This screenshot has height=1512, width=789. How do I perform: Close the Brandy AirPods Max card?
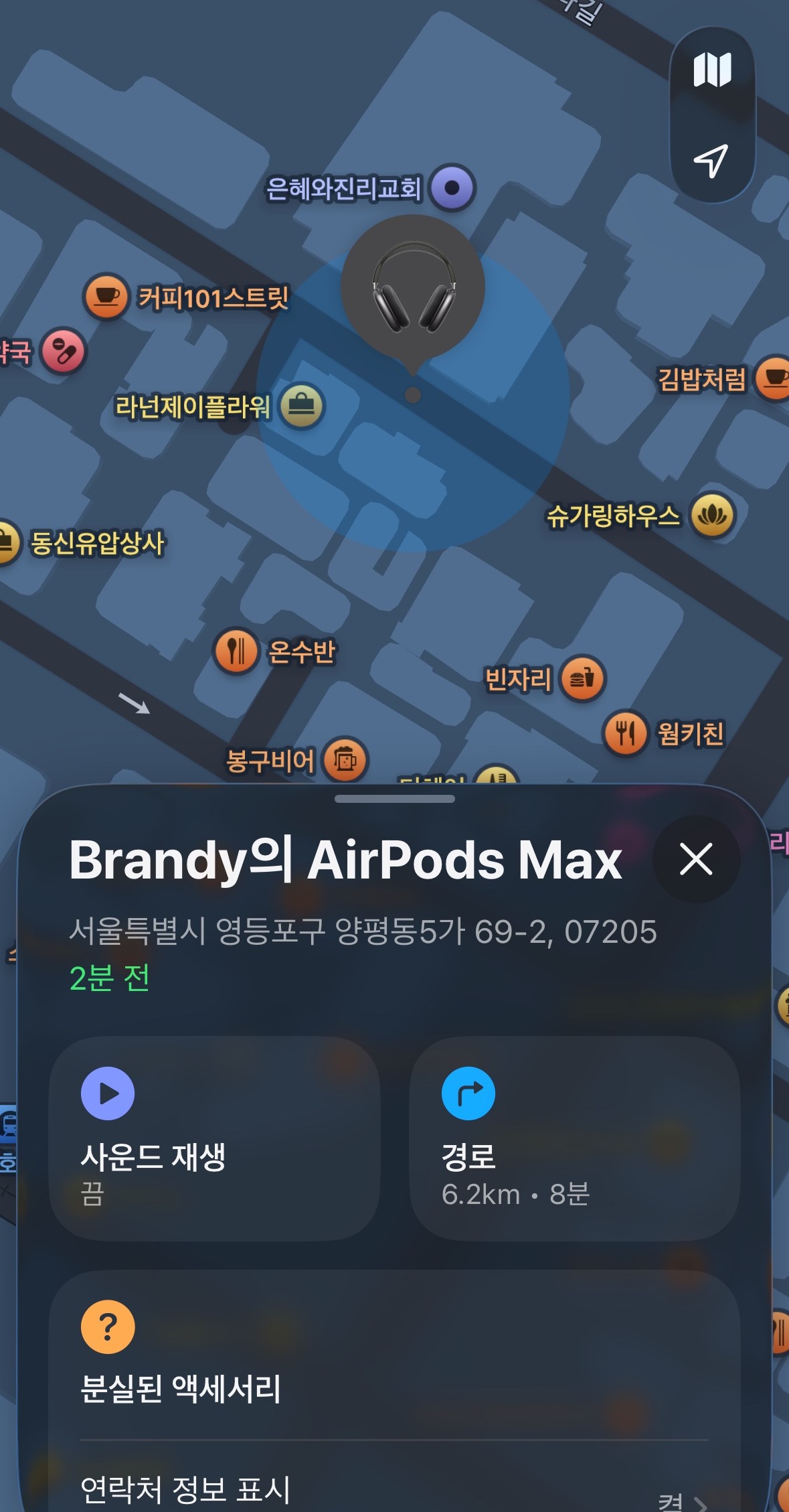pos(696,859)
